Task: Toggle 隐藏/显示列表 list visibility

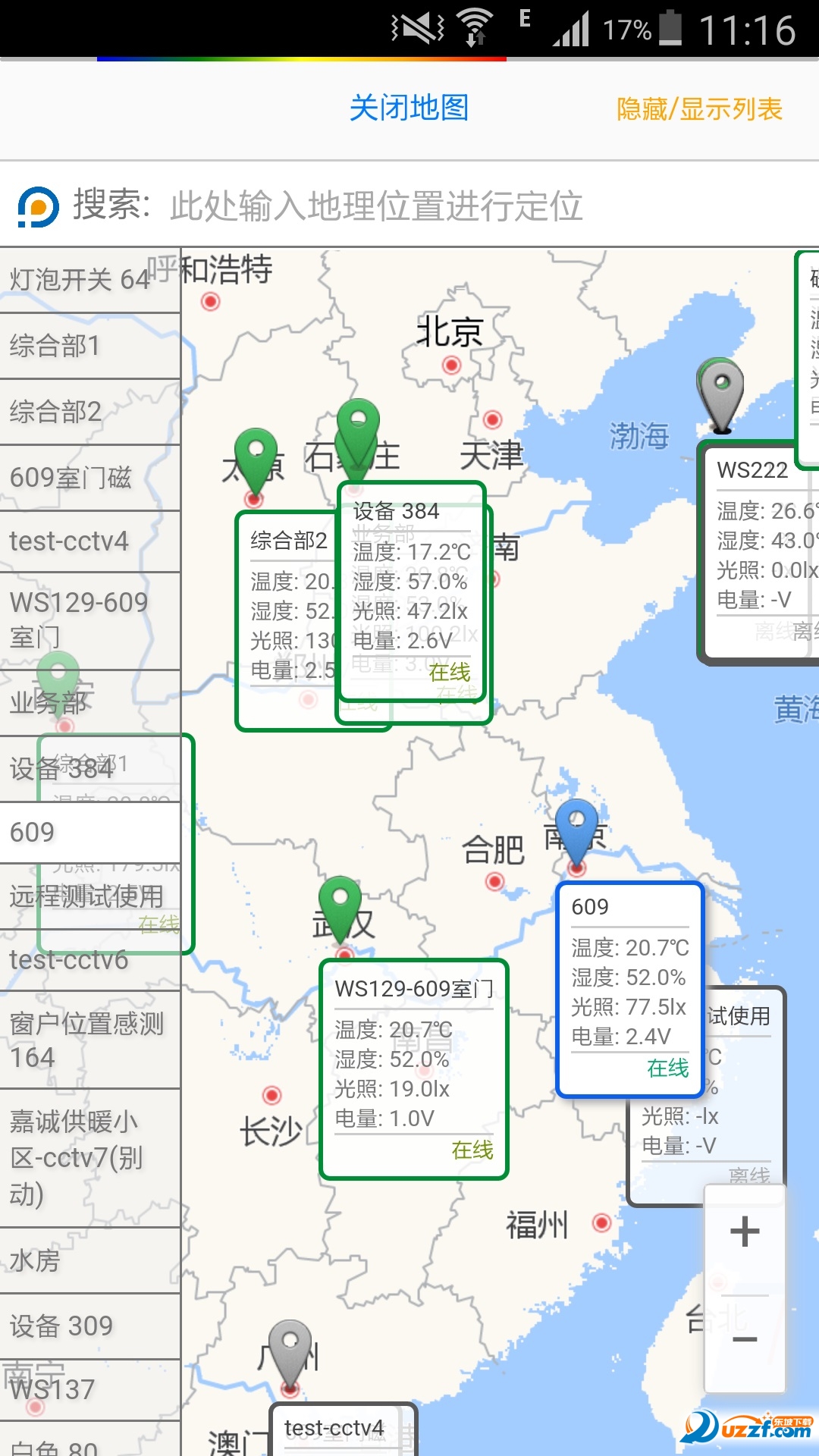Action: [x=699, y=109]
